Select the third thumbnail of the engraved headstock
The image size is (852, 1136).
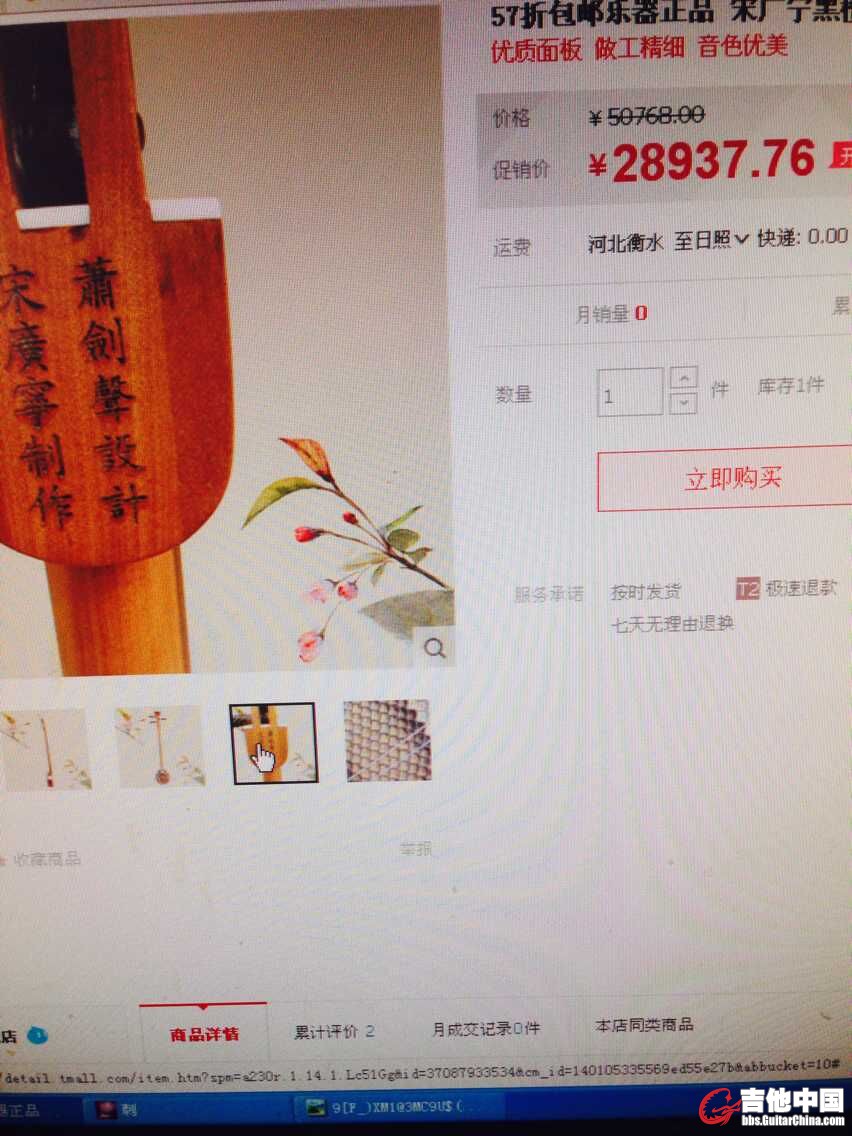273,743
